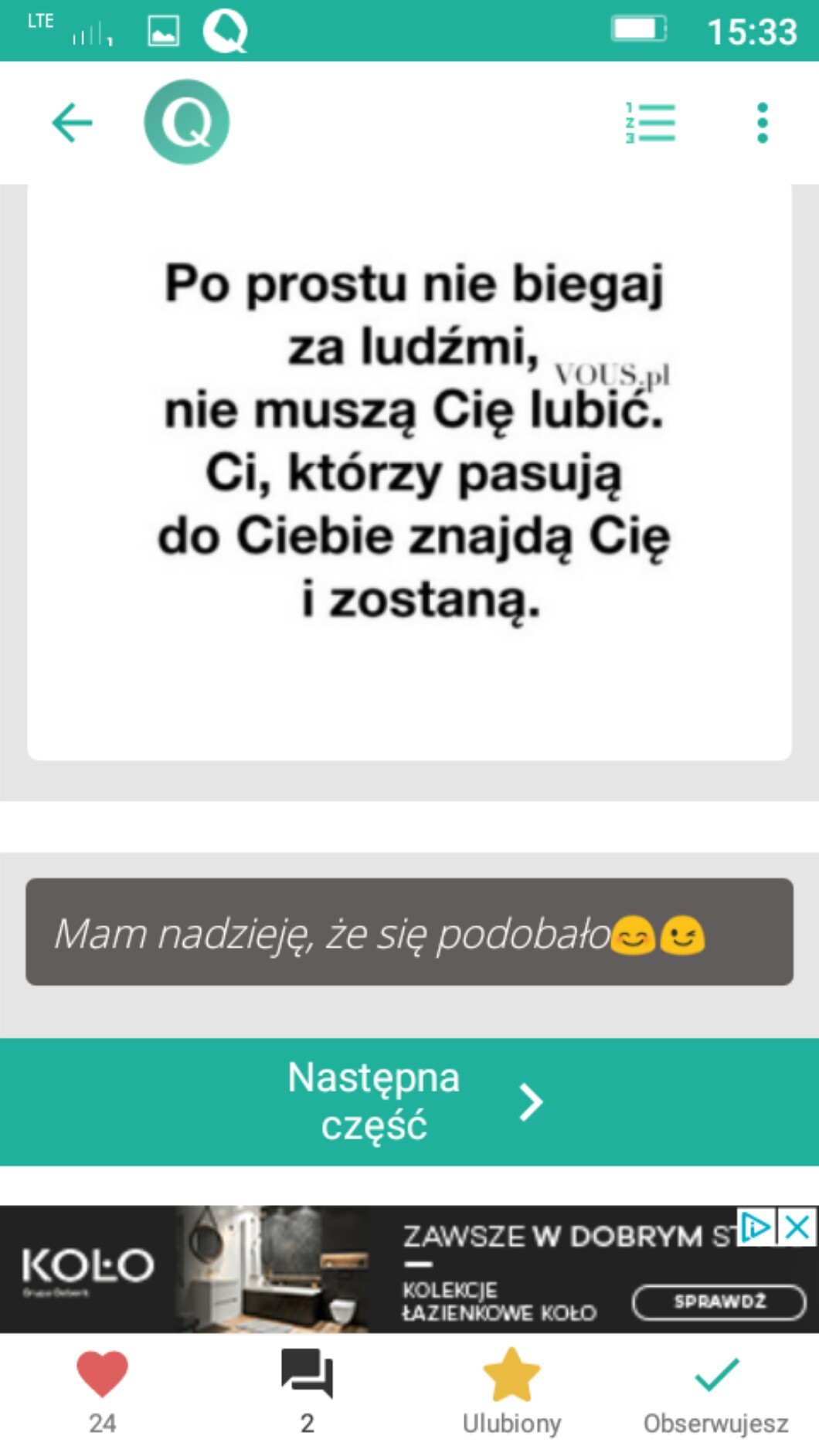Open the round Q profile avatar
This screenshot has height=1456, width=819.
click(x=187, y=122)
